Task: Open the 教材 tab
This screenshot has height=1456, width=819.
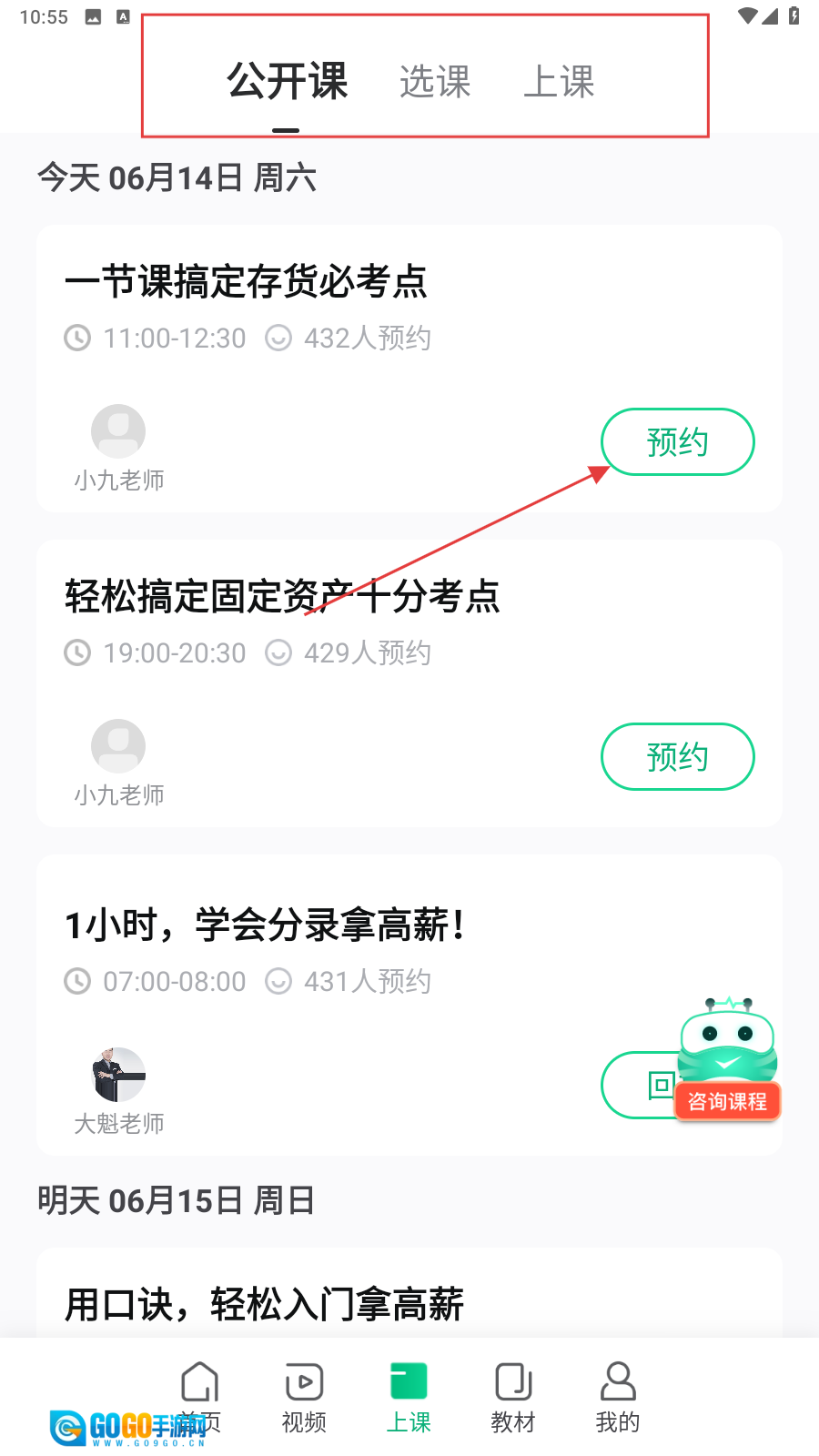Action: coord(513,1397)
